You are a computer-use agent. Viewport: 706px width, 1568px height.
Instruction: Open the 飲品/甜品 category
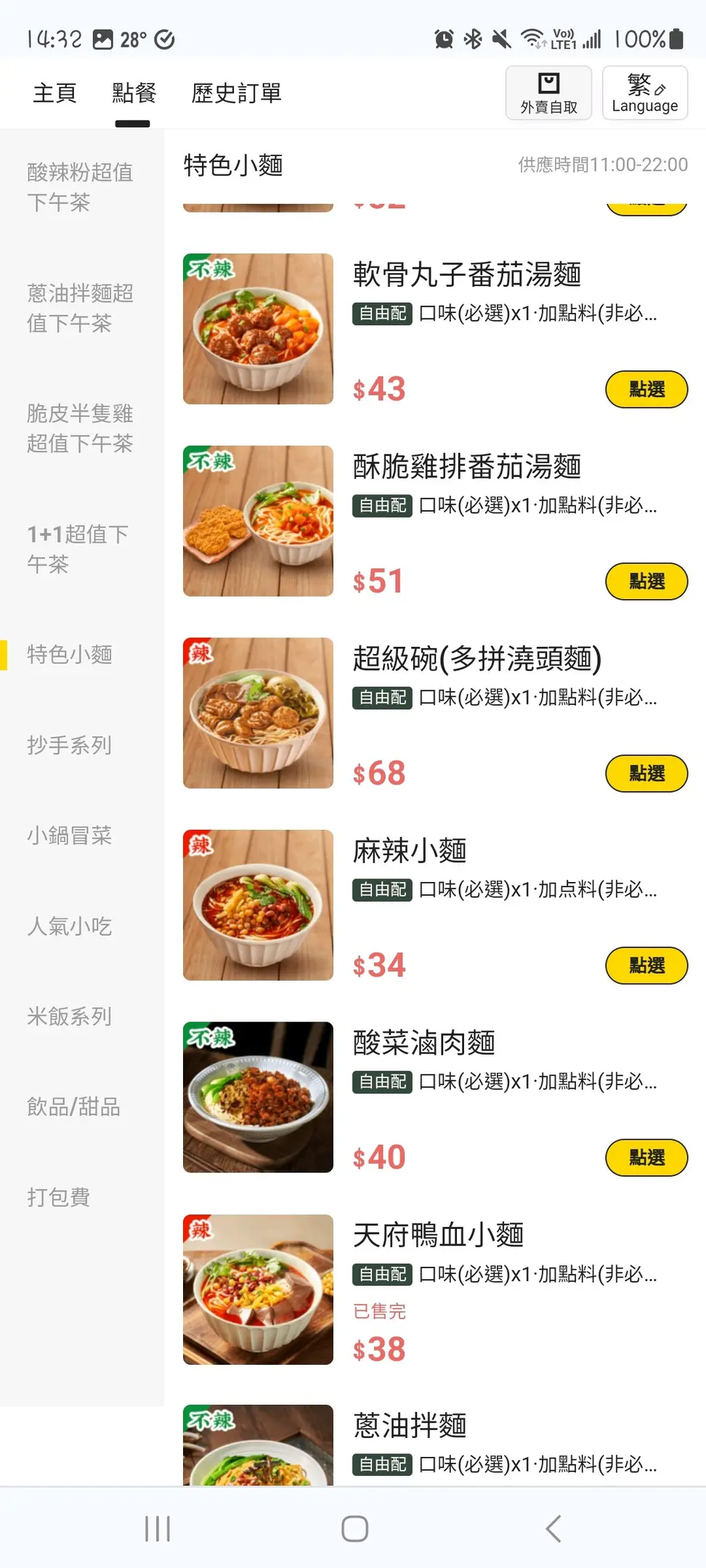pyautogui.click(x=73, y=1107)
